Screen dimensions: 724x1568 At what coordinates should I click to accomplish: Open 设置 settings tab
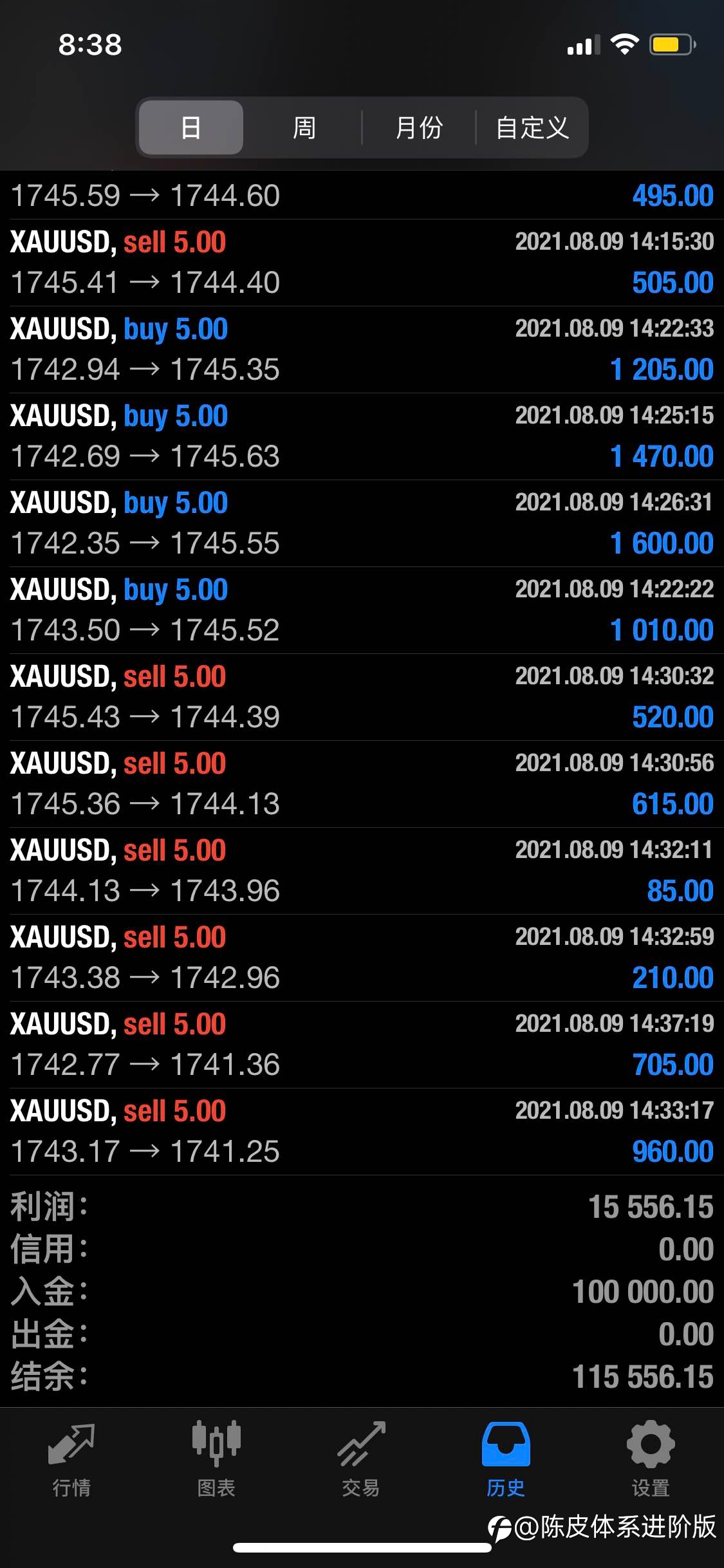point(651,1460)
